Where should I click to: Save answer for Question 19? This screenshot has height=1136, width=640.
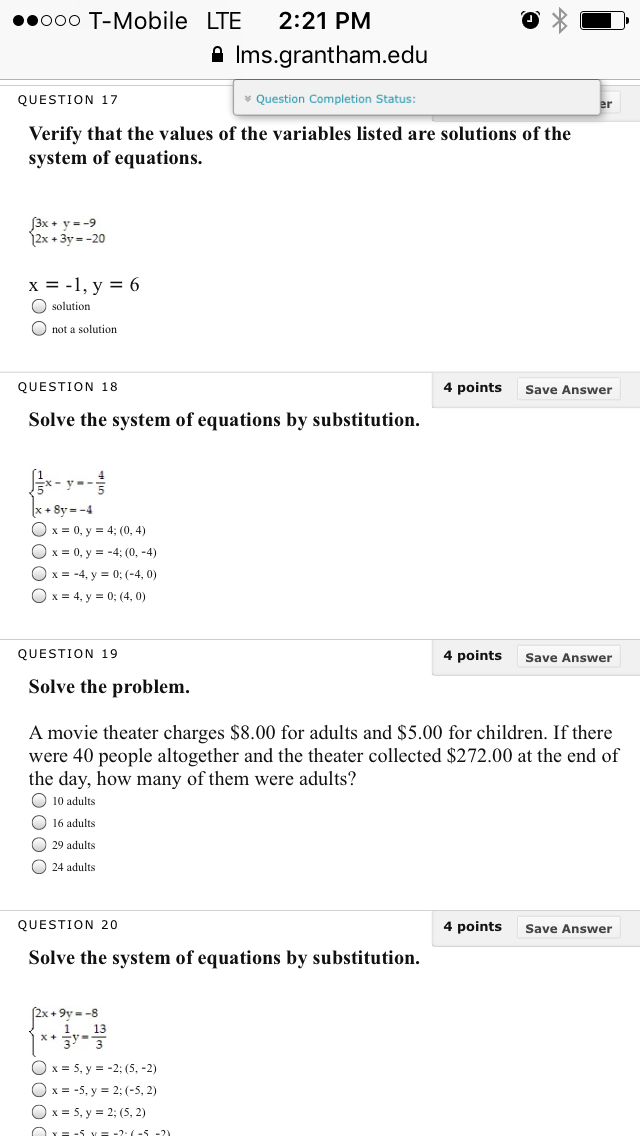[x=568, y=657]
